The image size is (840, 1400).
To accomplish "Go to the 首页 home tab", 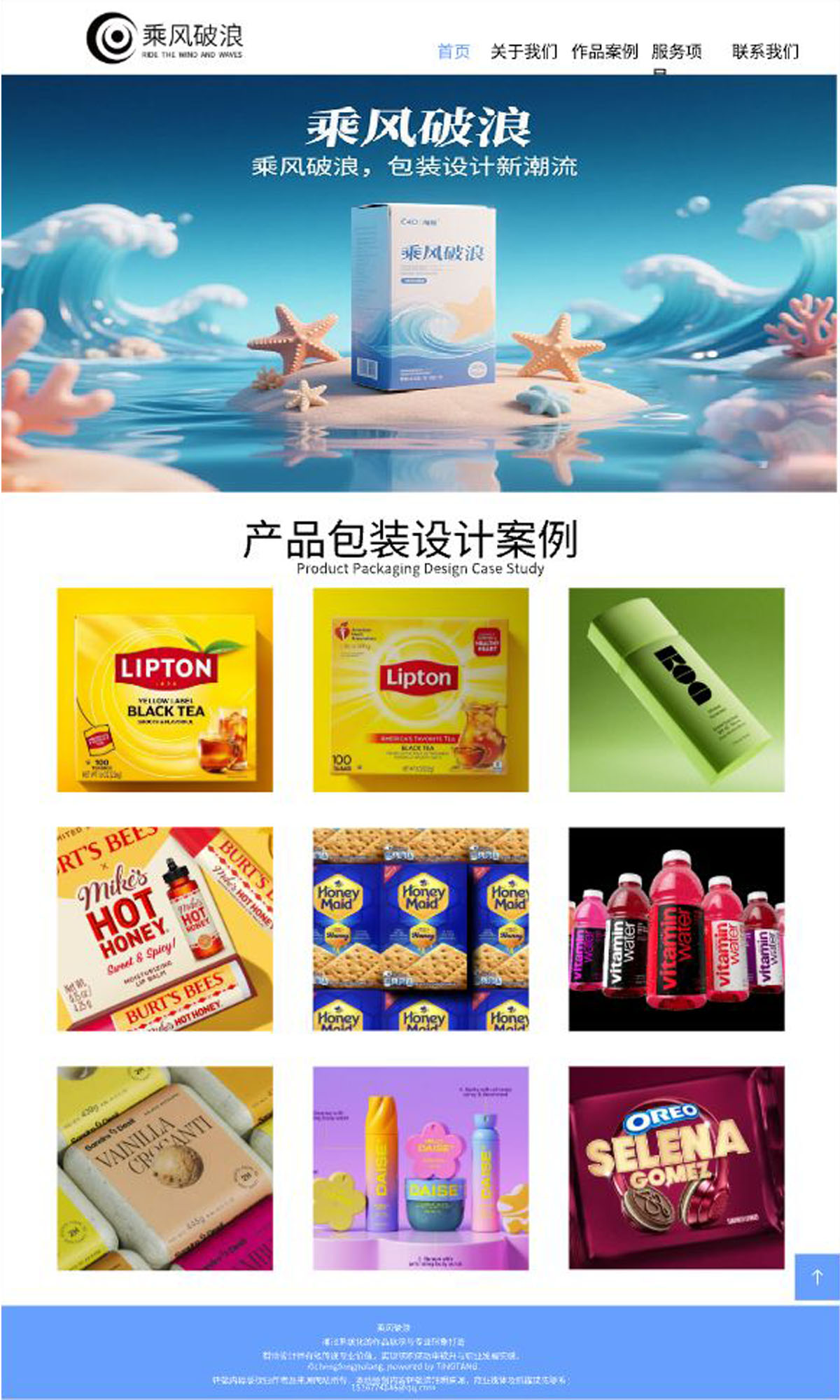I will 453,51.
